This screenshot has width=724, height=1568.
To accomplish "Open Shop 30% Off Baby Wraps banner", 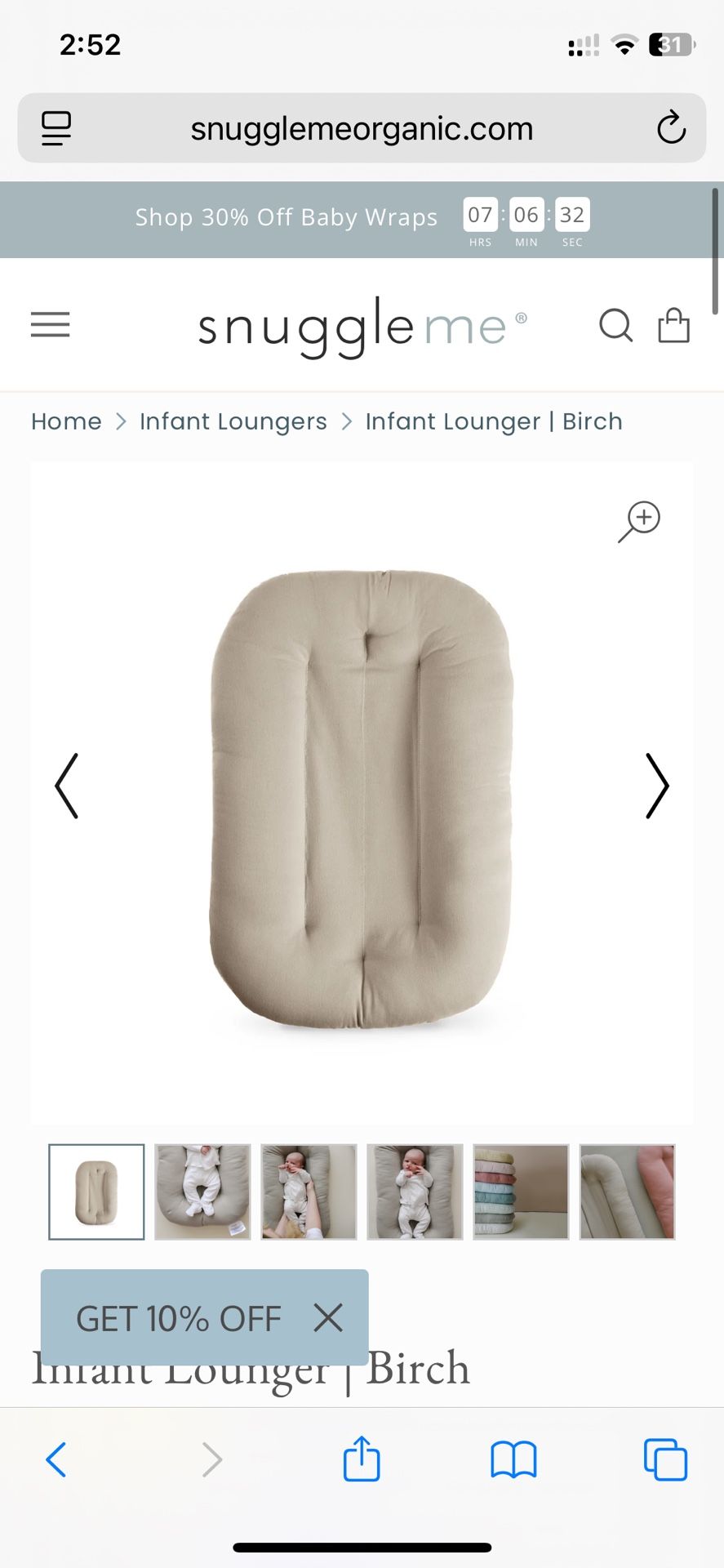I will coord(286,217).
